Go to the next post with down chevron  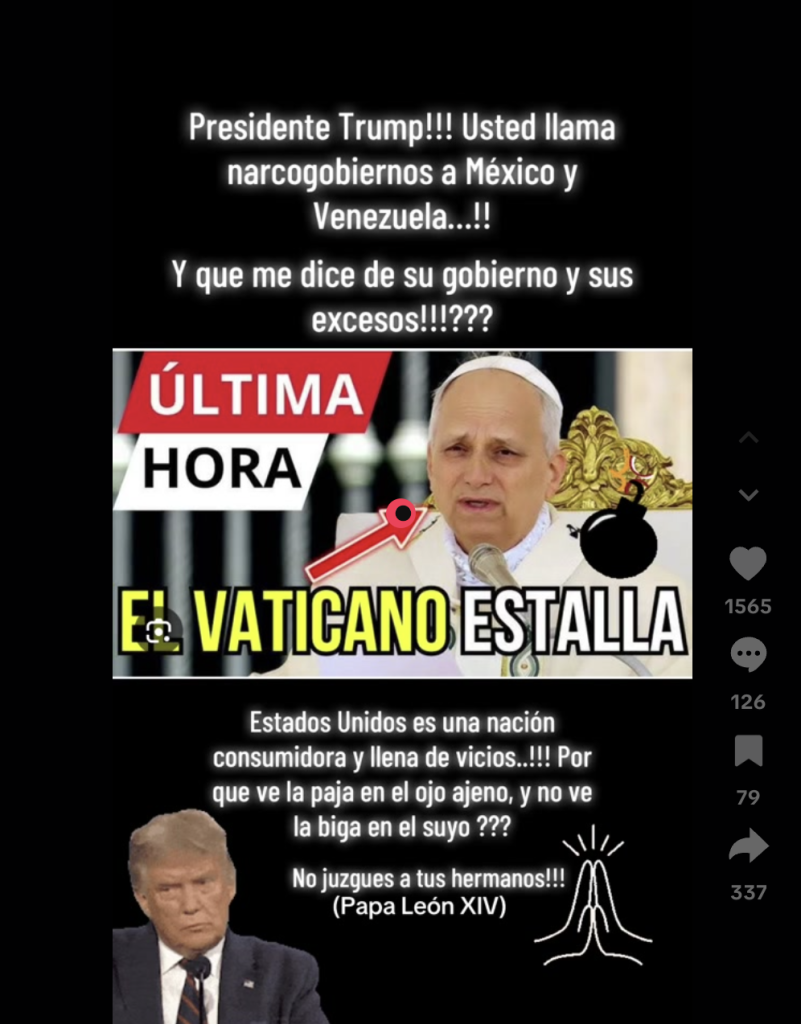pyautogui.click(x=748, y=495)
